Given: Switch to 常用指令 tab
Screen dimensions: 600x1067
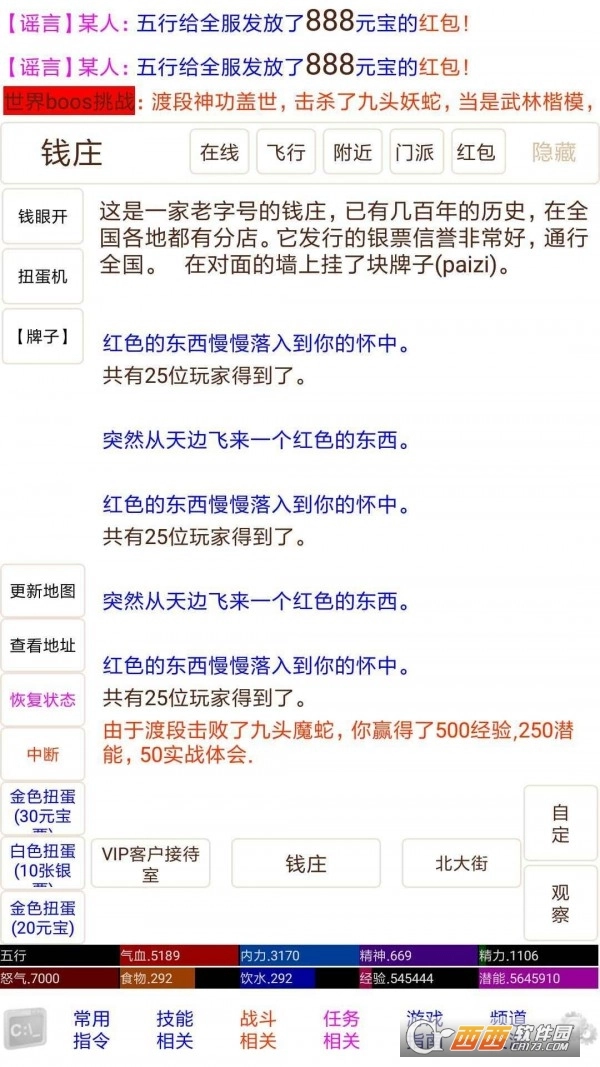Looking at the screenshot, I should 92,1029.
